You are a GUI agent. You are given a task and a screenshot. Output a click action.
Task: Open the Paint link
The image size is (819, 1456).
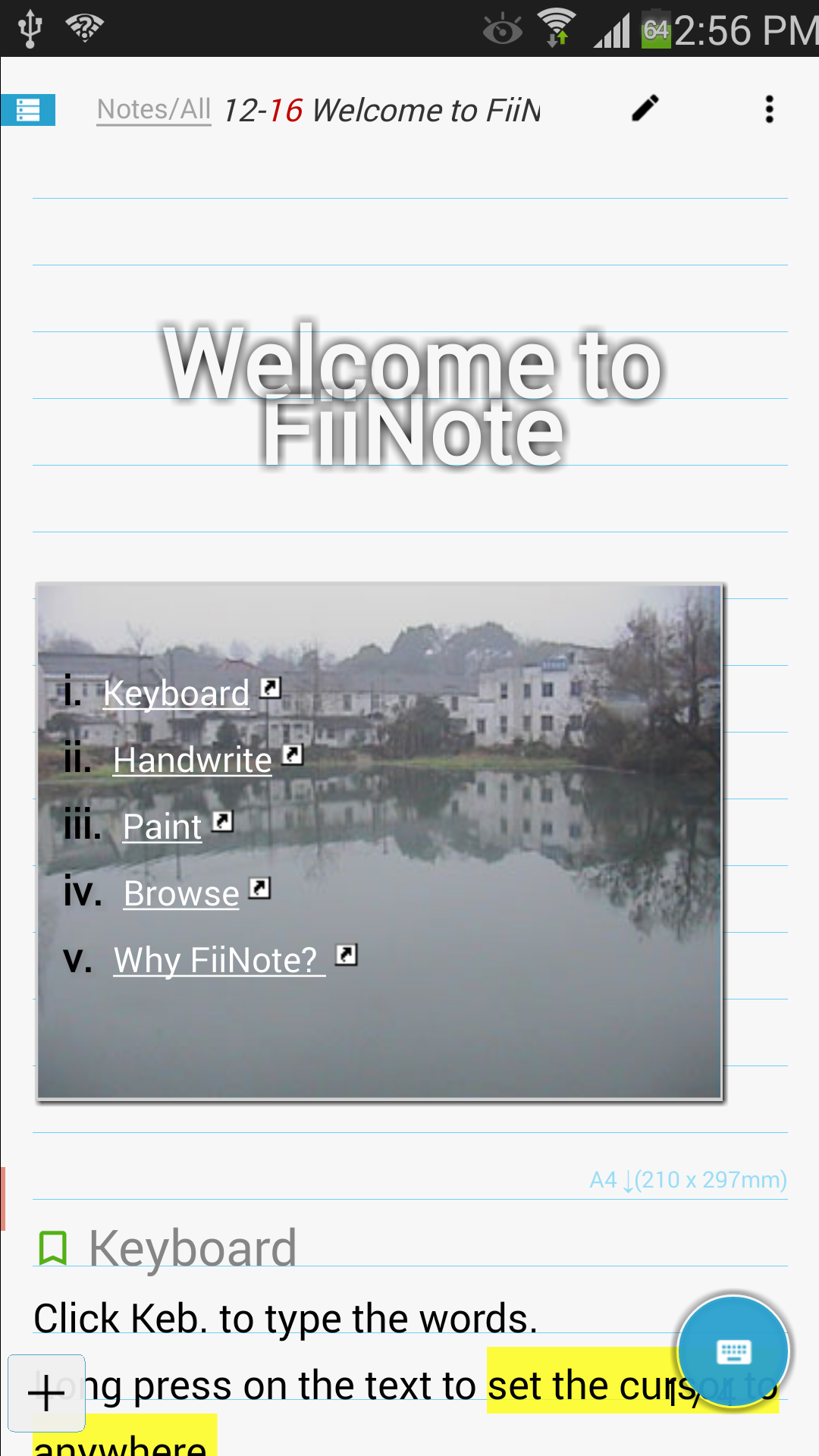(x=161, y=826)
